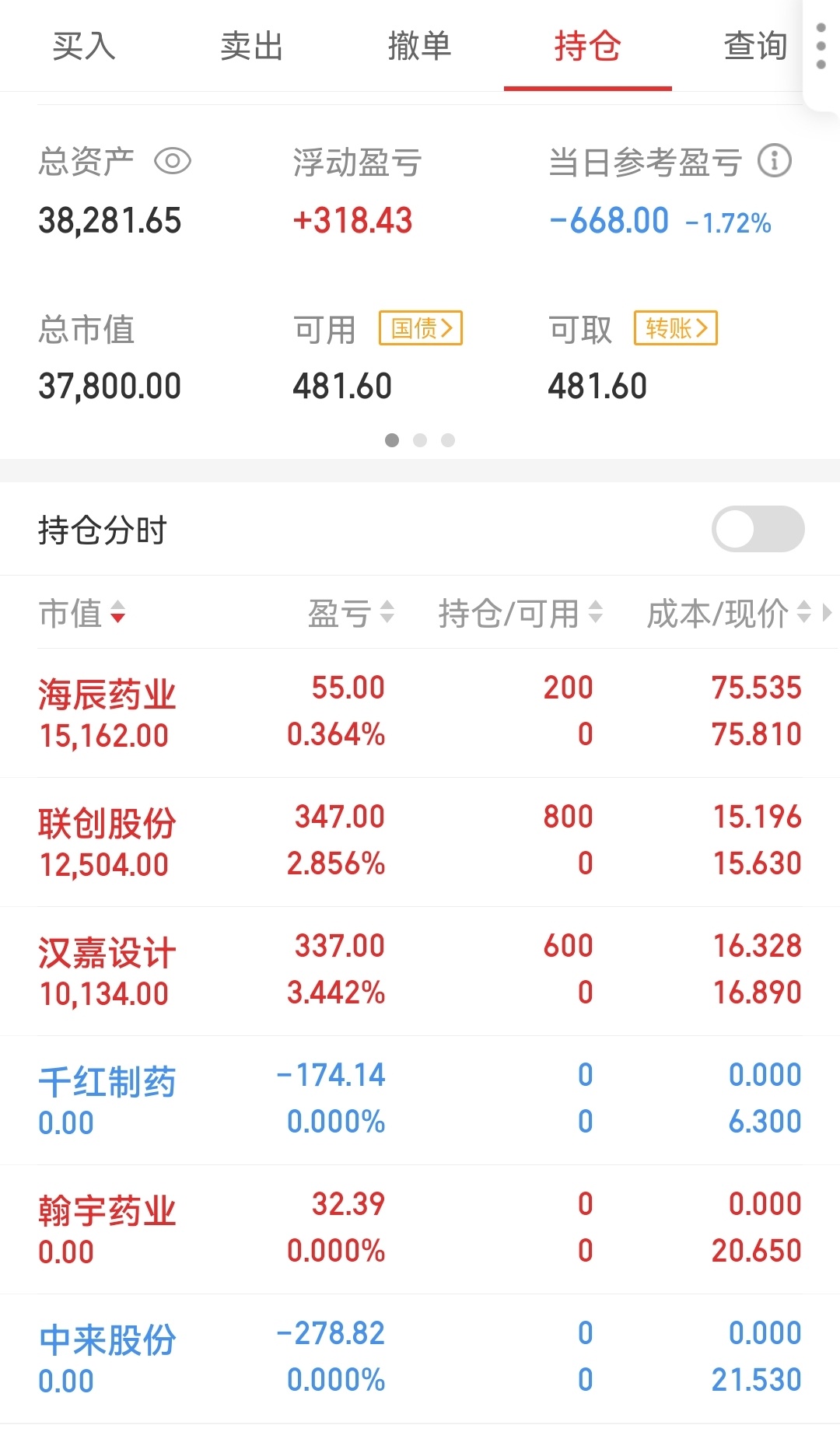Hide total assets with the eye icon
Screen dimensions: 840x1432
[173, 162]
